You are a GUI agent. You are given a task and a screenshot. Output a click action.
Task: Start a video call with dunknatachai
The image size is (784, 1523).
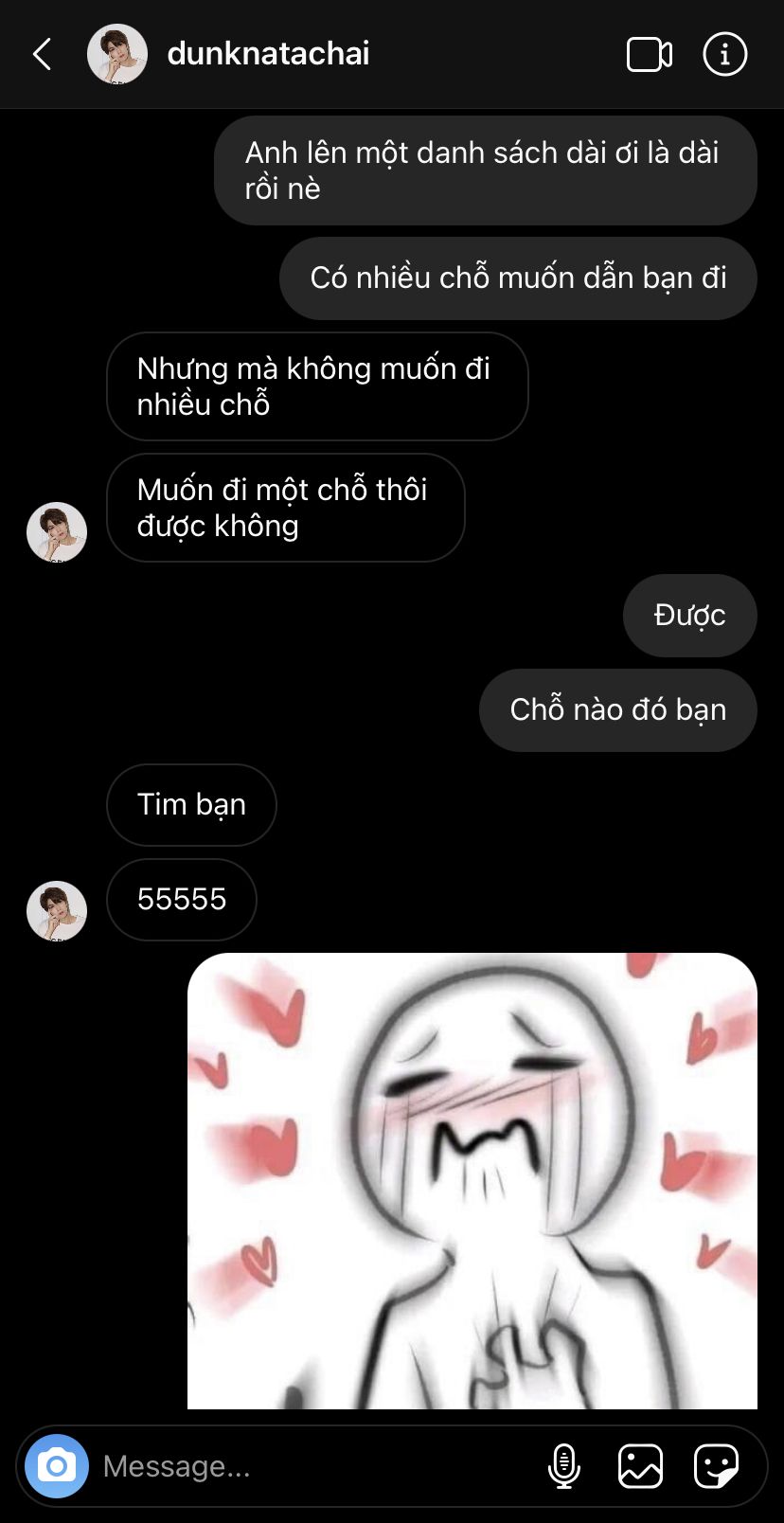(x=650, y=55)
